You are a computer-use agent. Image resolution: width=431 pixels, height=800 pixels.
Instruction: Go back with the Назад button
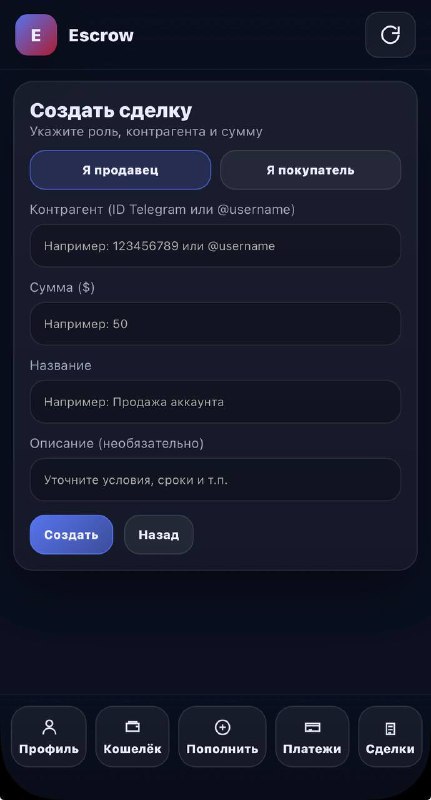coord(159,535)
